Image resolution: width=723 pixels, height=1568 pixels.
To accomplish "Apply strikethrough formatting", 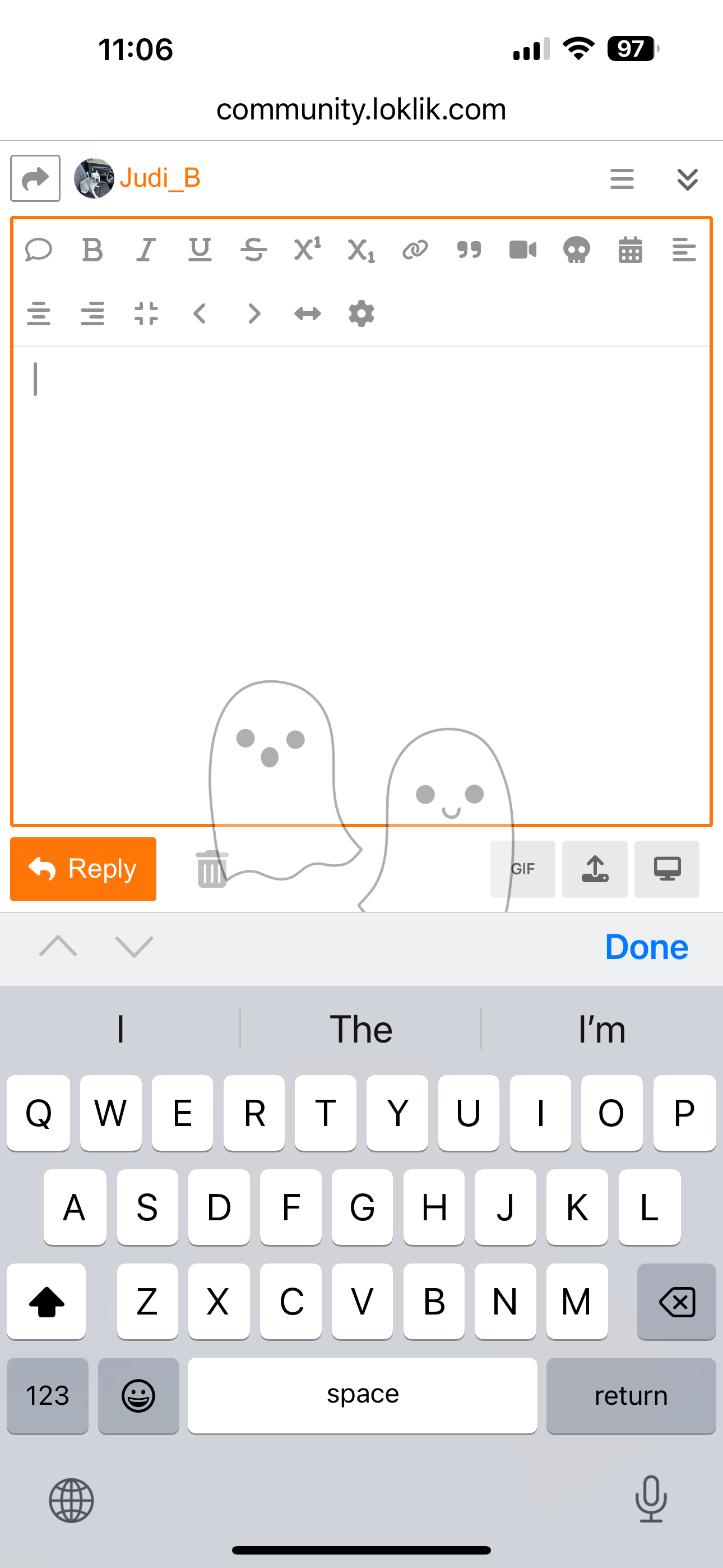I will click(x=253, y=250).
